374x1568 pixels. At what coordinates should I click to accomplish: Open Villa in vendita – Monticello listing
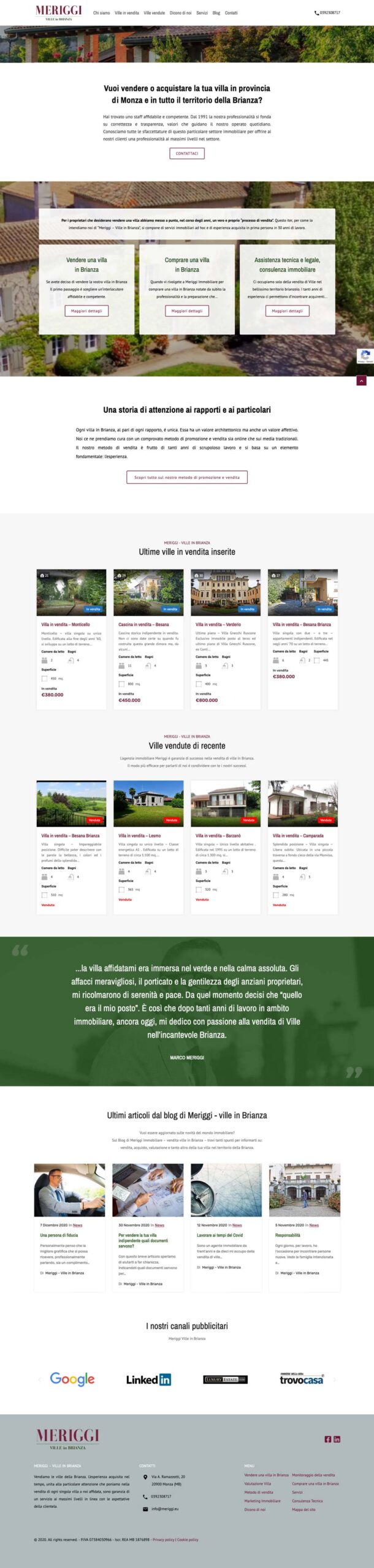coord(66,624)
